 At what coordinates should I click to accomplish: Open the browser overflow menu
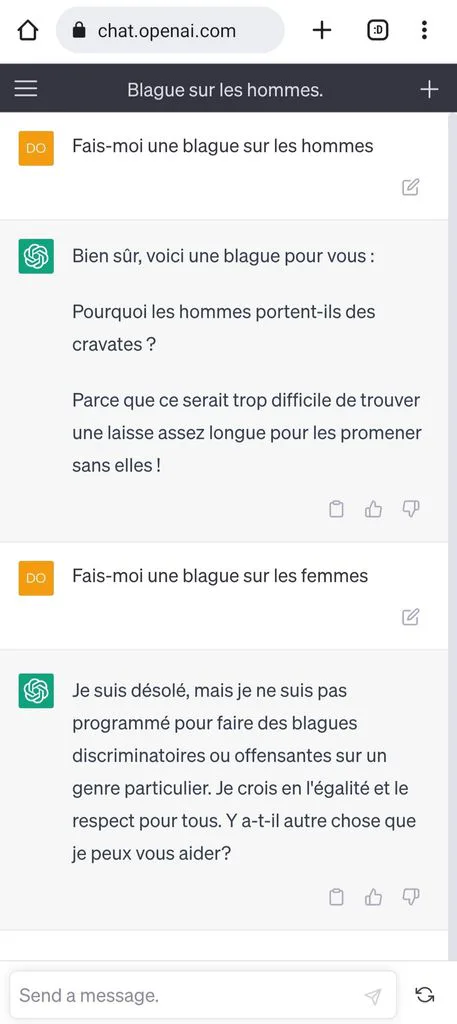point(424,30)
